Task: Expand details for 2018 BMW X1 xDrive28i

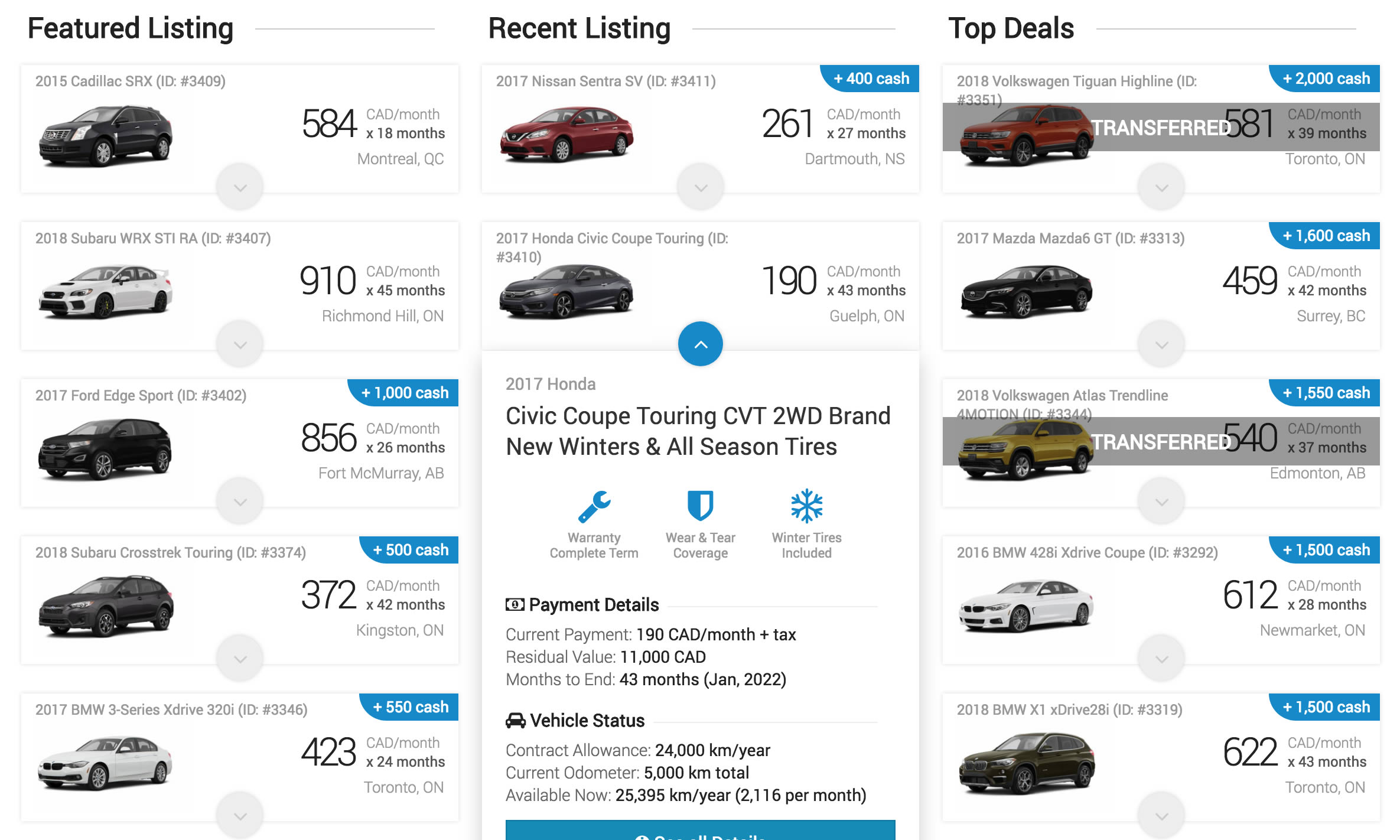Action: click(x=1161, y=816)
